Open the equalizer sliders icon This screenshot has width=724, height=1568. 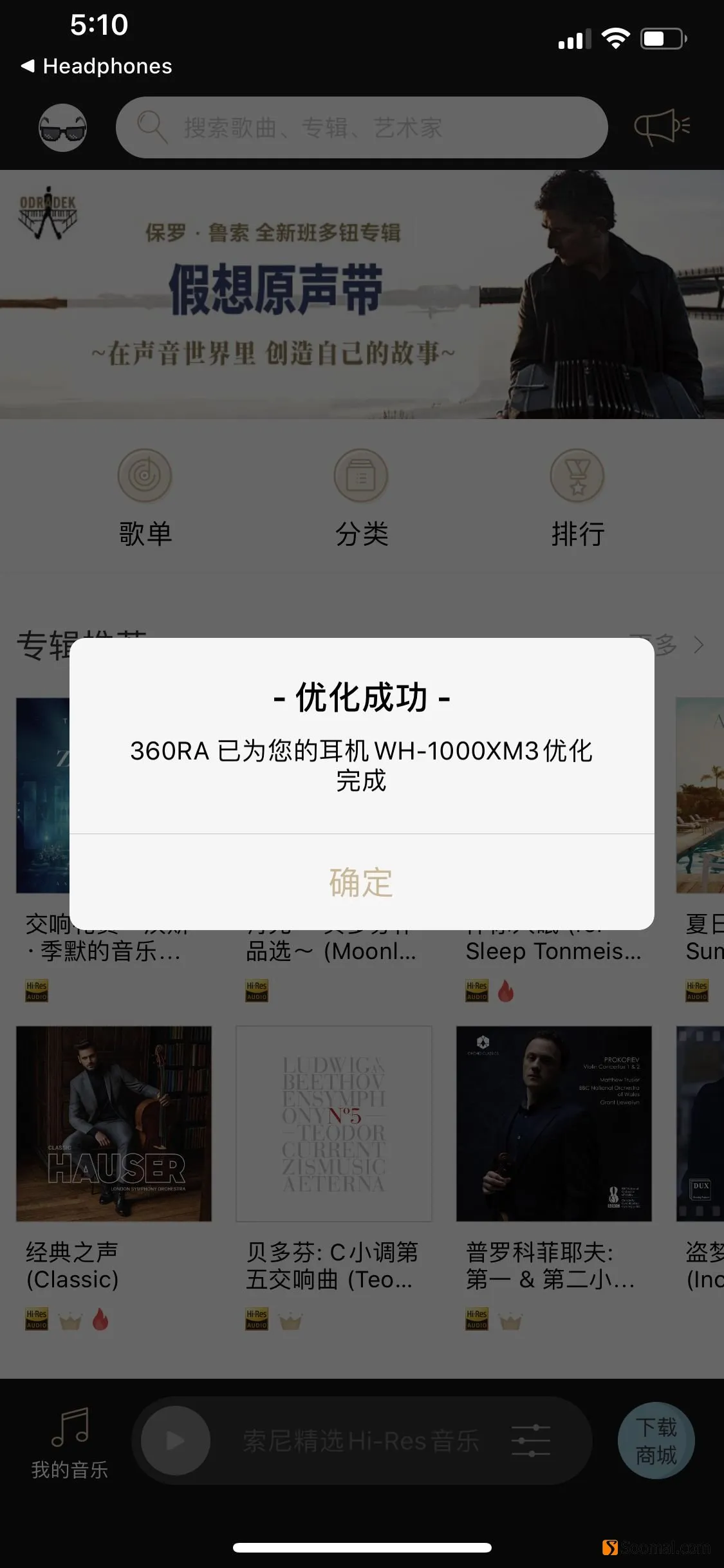click(530, 1441)
